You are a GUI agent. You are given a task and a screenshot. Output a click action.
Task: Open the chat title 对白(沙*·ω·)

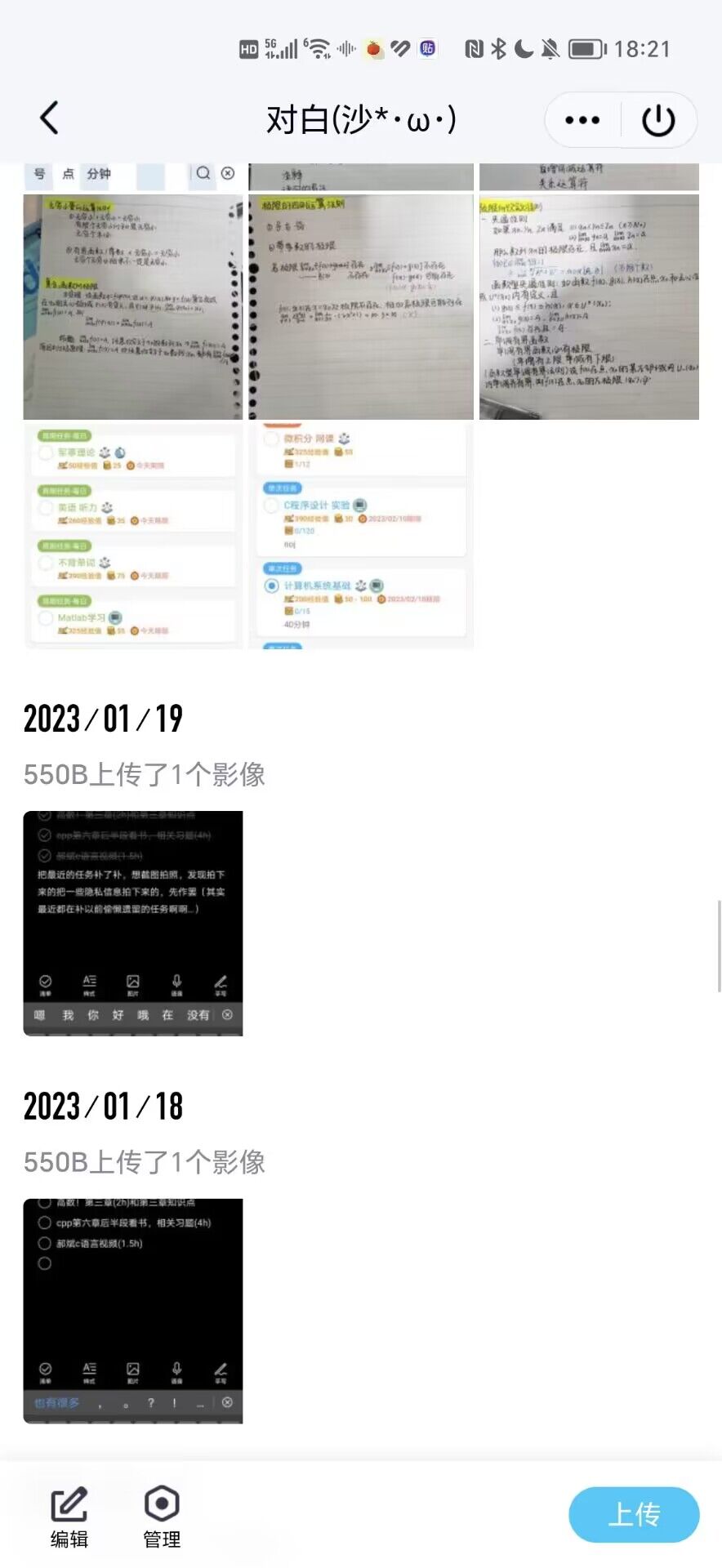point(360,118)
